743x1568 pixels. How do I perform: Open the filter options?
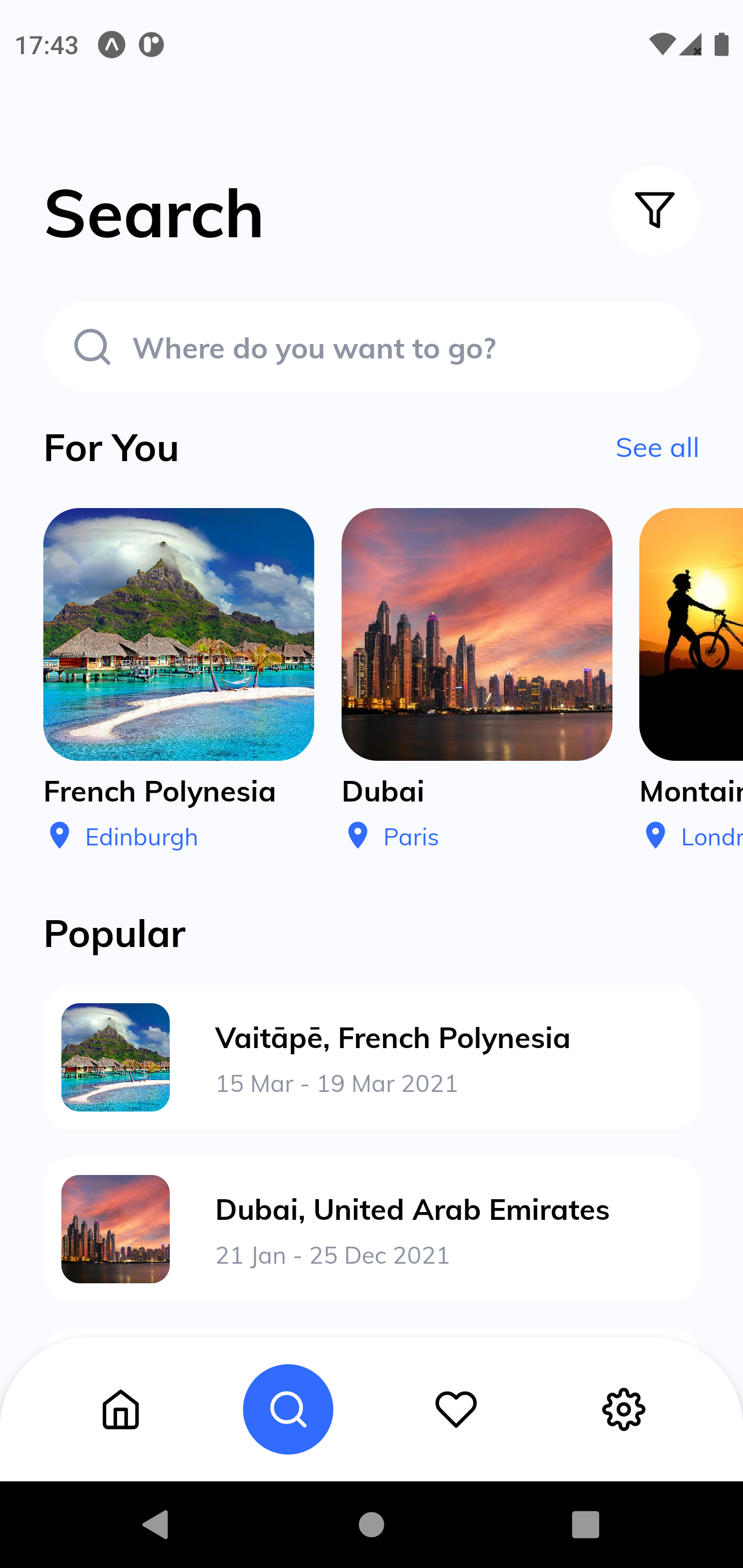point(654,210)
